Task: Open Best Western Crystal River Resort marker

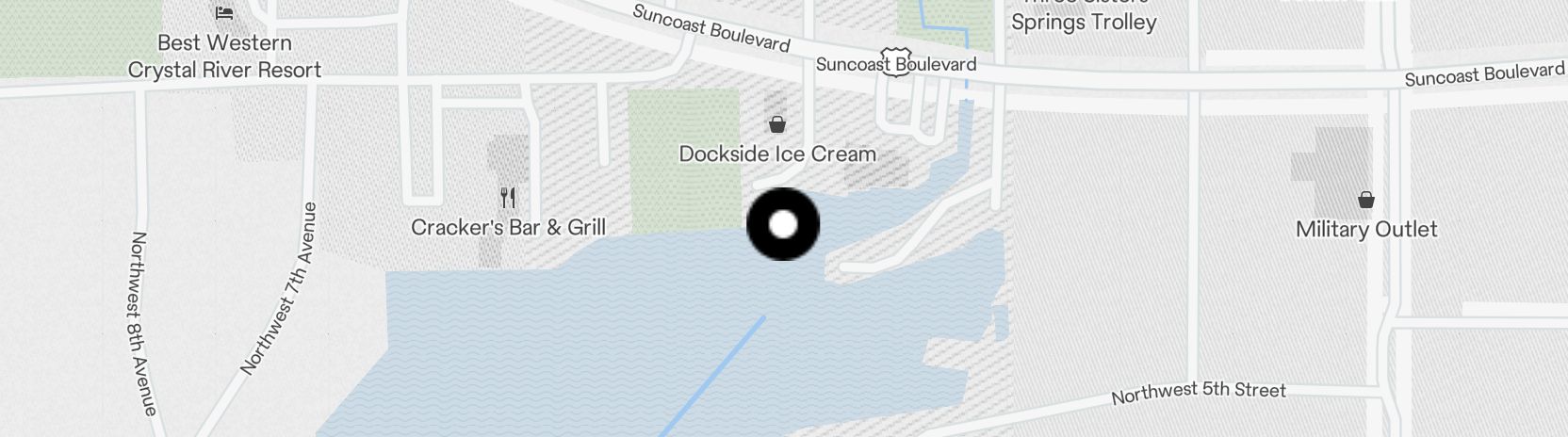Action: click(x=224, y=13)
